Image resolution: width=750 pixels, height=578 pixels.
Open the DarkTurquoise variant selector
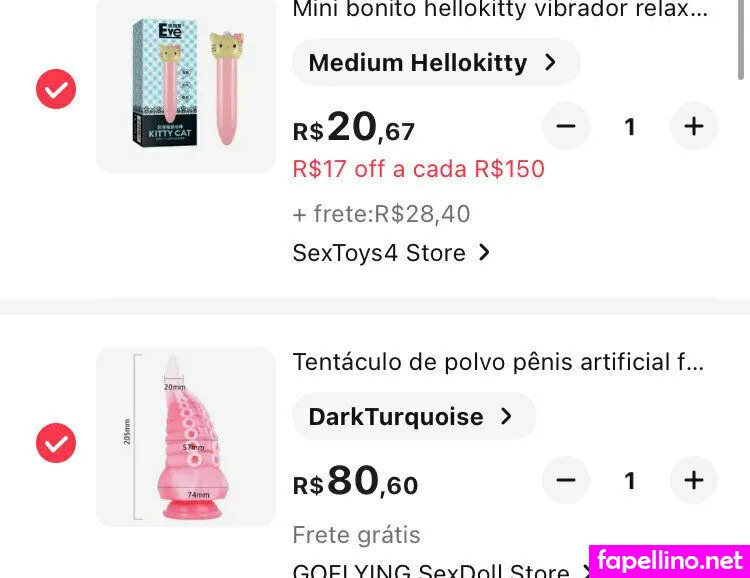(413, 416)
